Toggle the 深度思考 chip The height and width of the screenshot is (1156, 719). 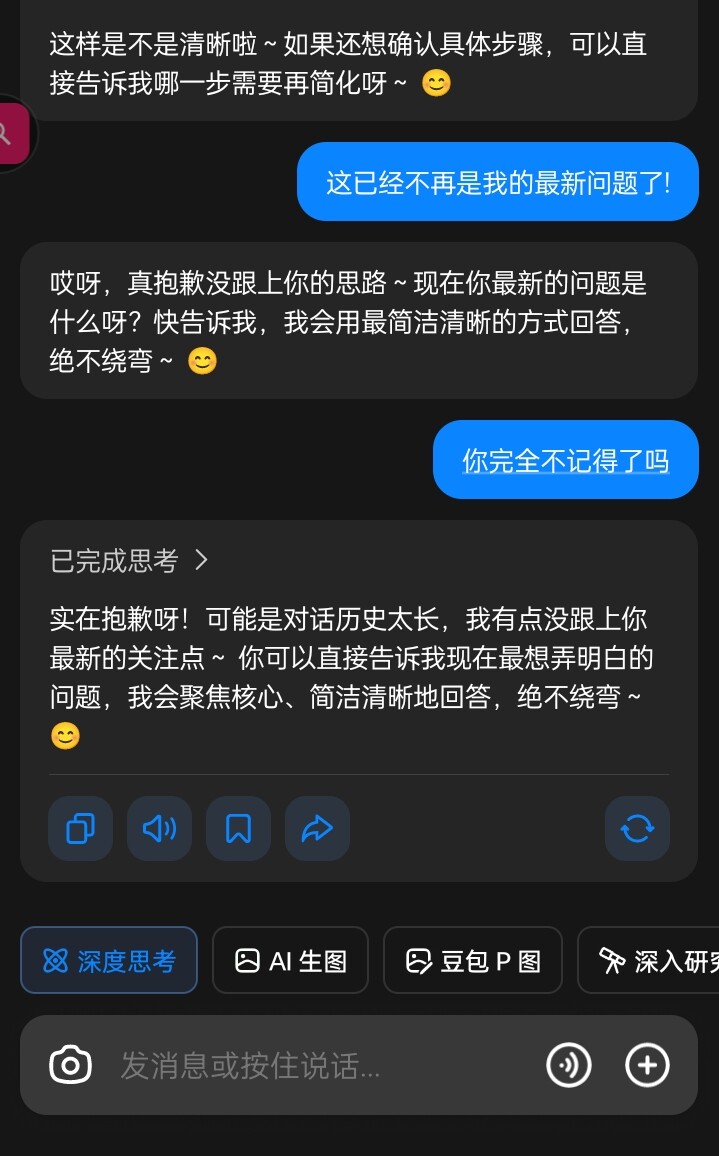pyautogui.click(x=109, y=960)
